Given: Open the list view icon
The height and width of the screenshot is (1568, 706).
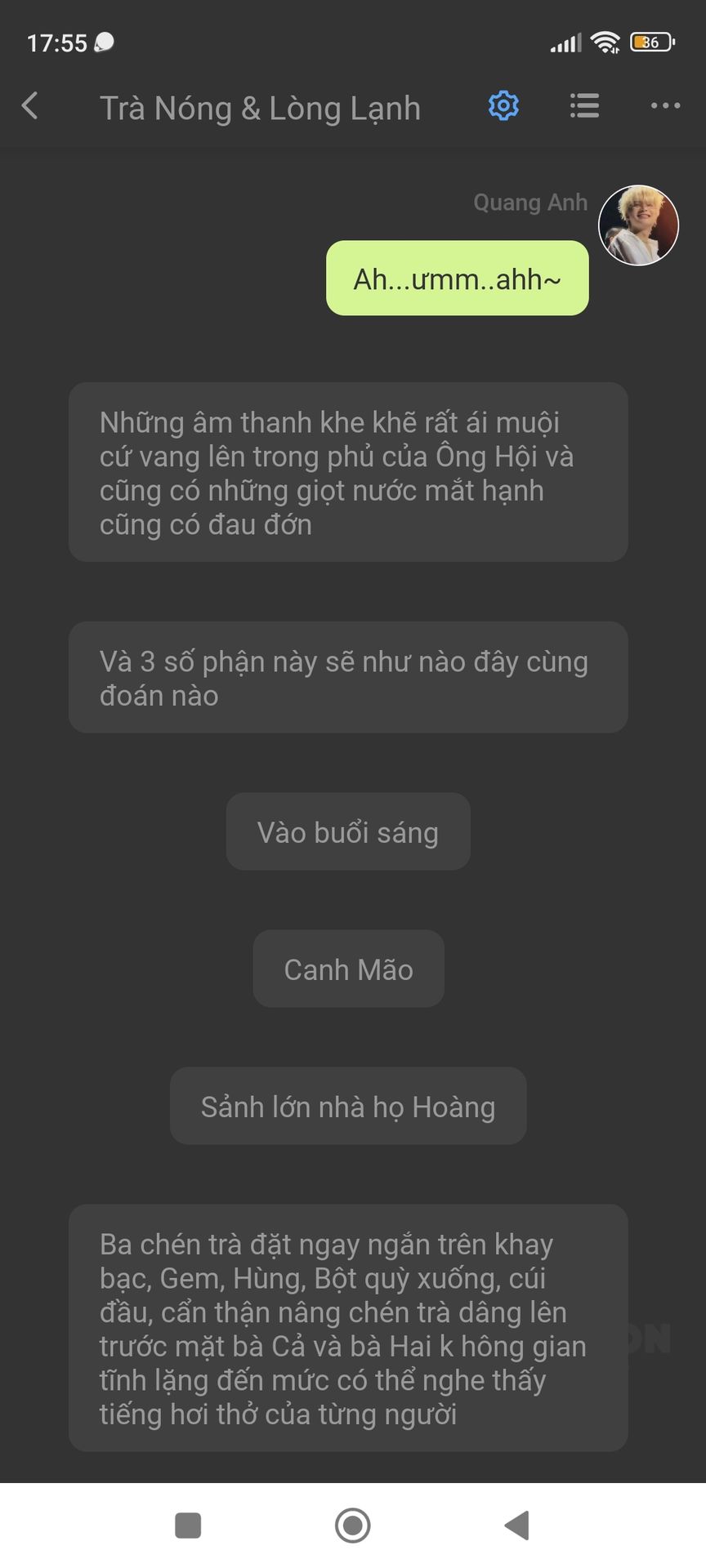Looking at the screenshot, I should (x=584, y=106).
